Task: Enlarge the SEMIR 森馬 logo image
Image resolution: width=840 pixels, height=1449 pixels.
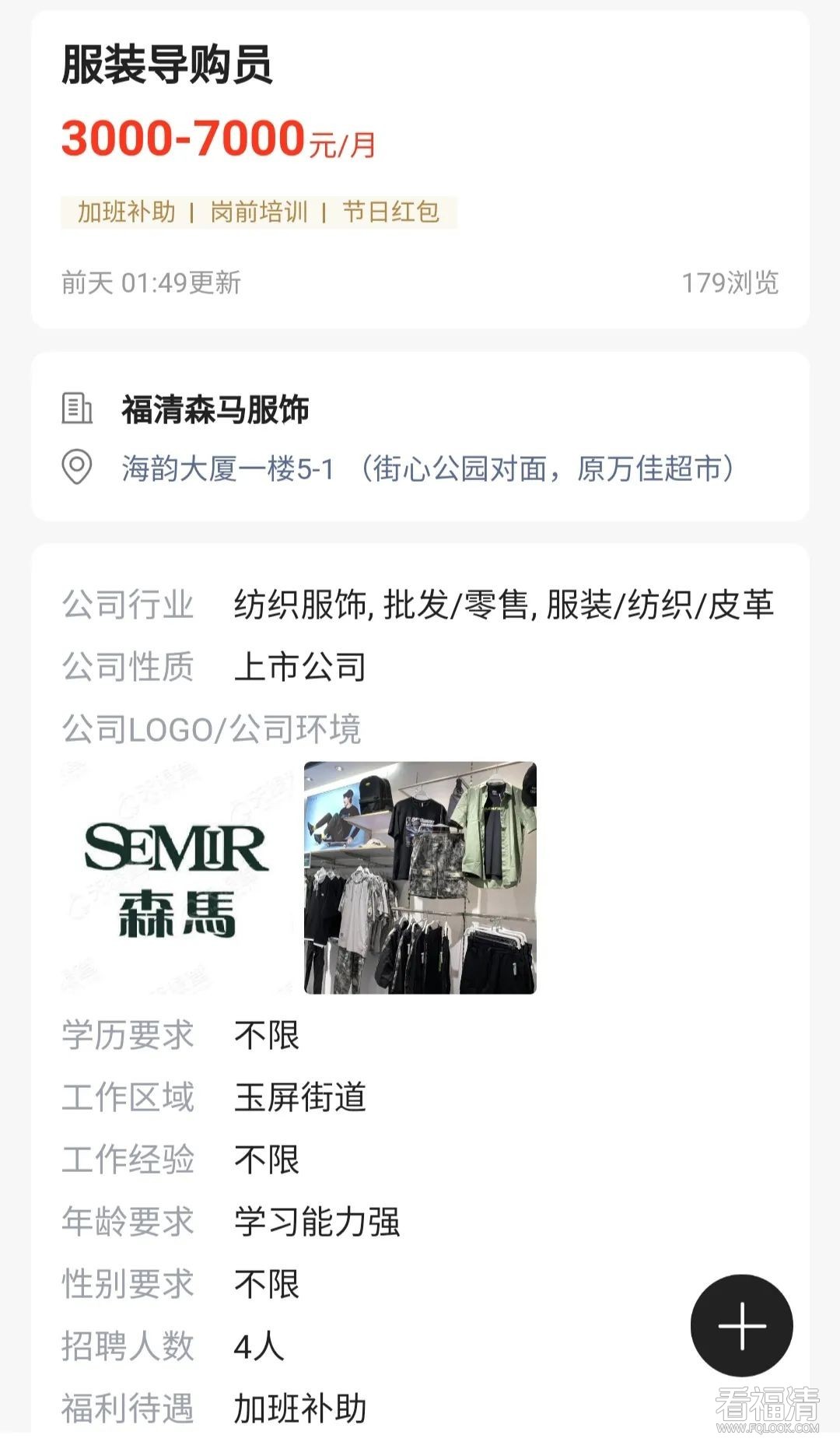Action: tap(177, 878)
